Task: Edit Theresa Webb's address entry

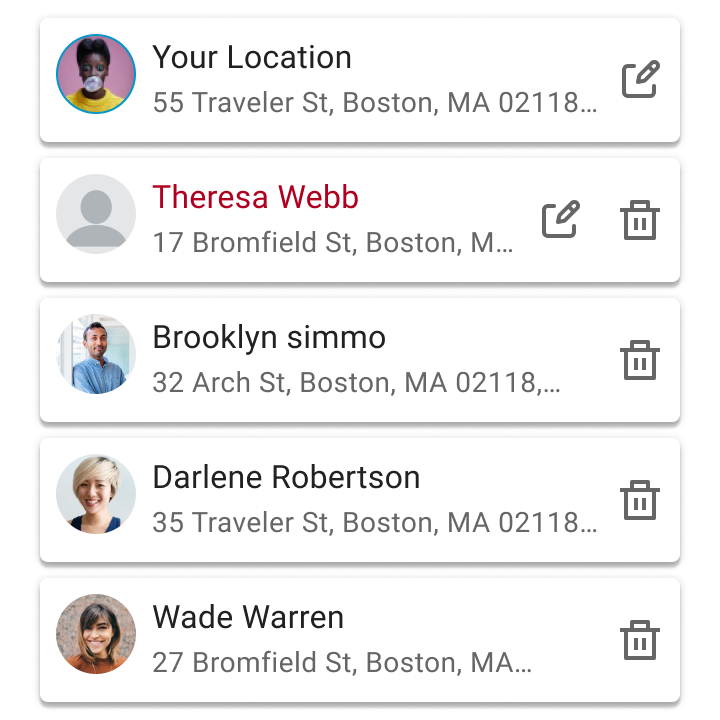Action: (x=560, y=220)
